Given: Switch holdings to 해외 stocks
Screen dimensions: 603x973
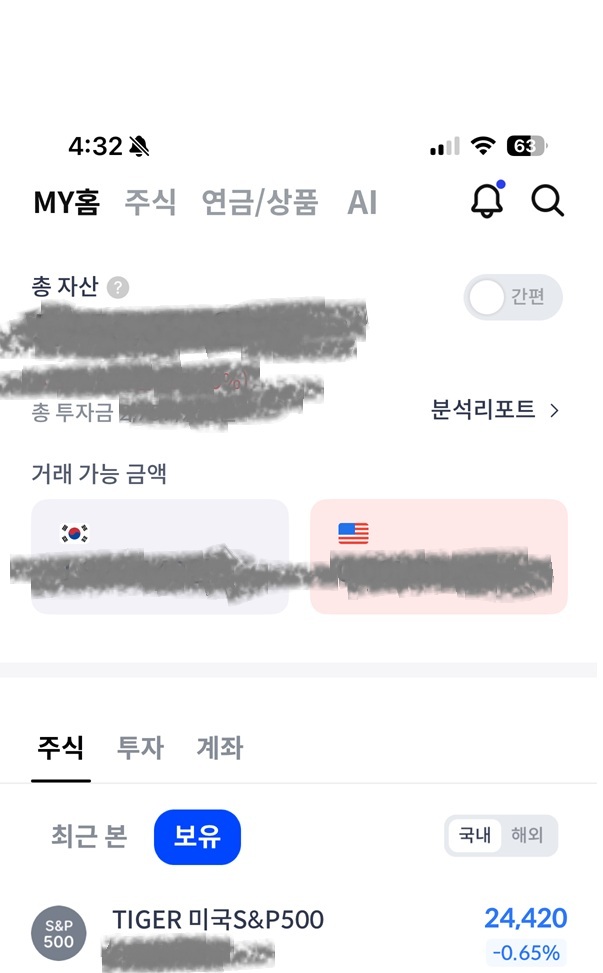Looking at the screenshot, I should click(x=527, y=836).
